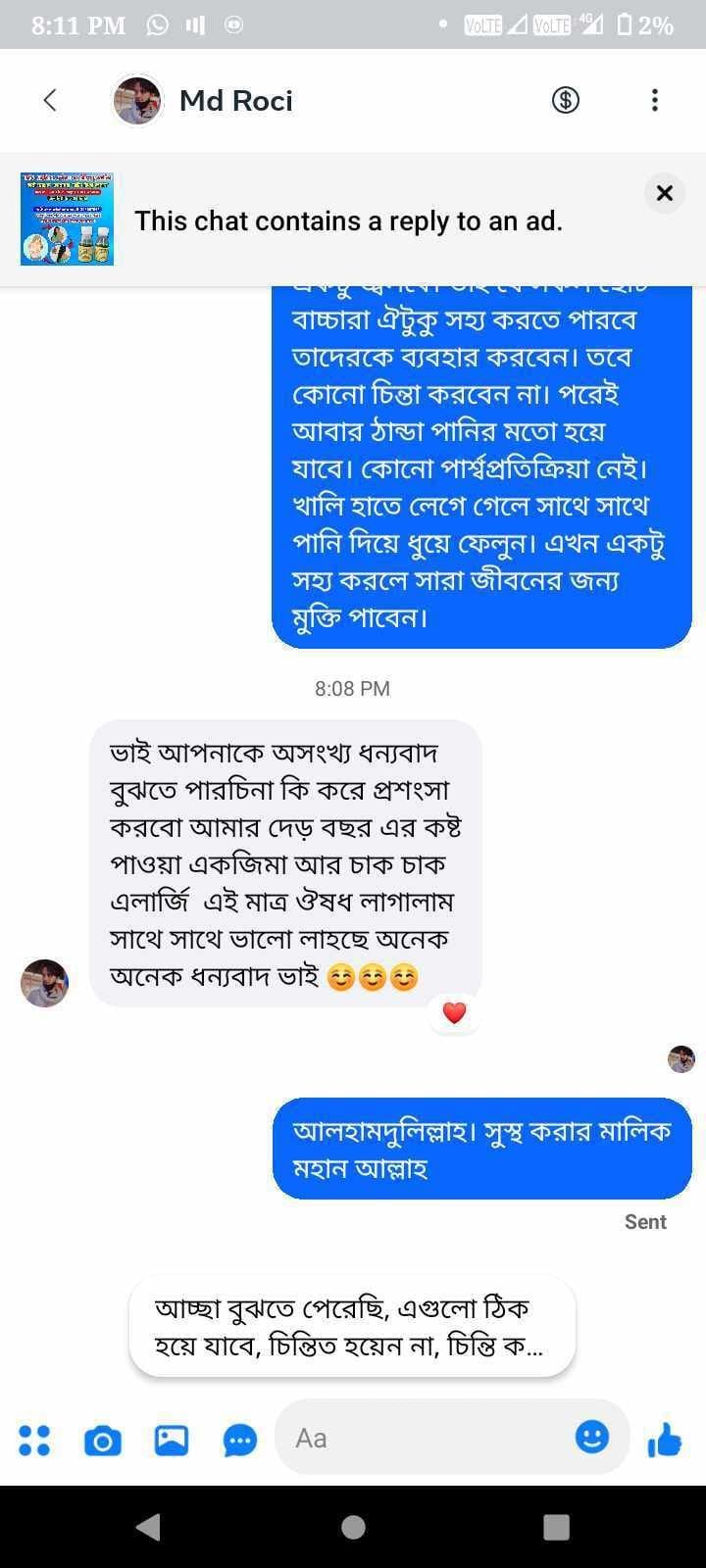Go back from the Md Roci chat
The width and height of the screenshot is (706, 1568).
50,100
